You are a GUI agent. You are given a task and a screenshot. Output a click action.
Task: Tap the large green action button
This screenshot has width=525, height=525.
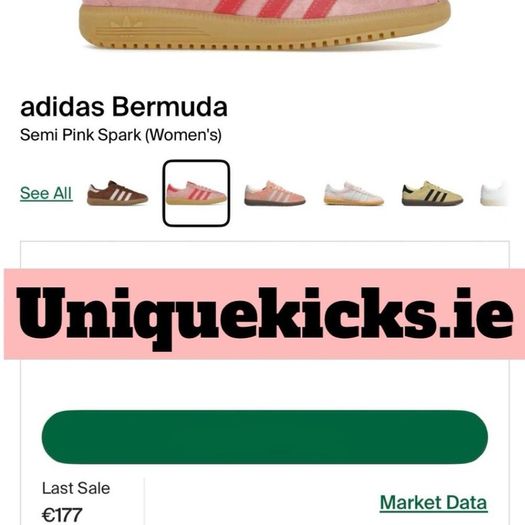pos(265,437)
